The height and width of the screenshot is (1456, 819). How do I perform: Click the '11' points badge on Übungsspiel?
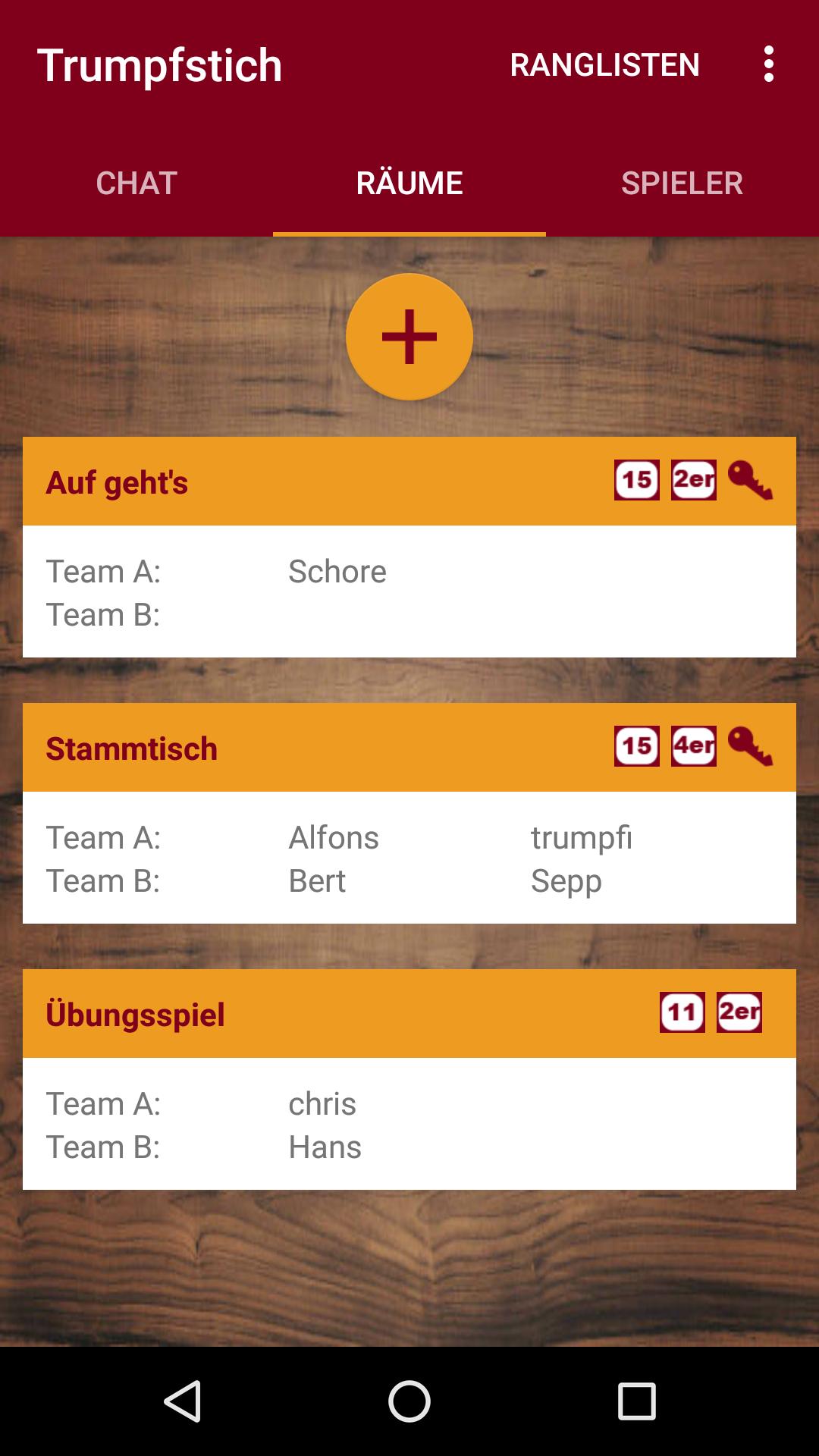coord(682,1012)
